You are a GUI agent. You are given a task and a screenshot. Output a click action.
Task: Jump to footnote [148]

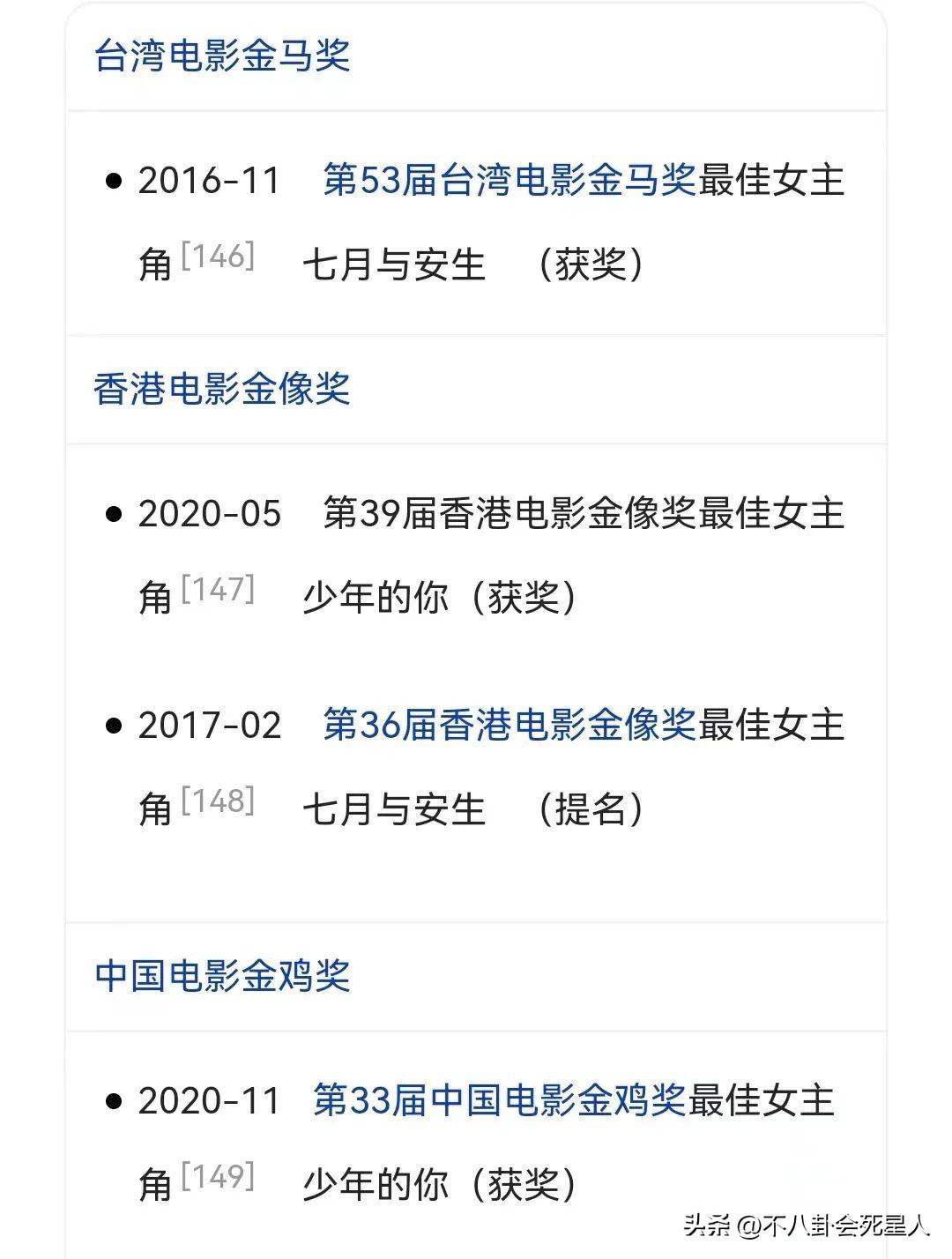click(x=218, y=801)
